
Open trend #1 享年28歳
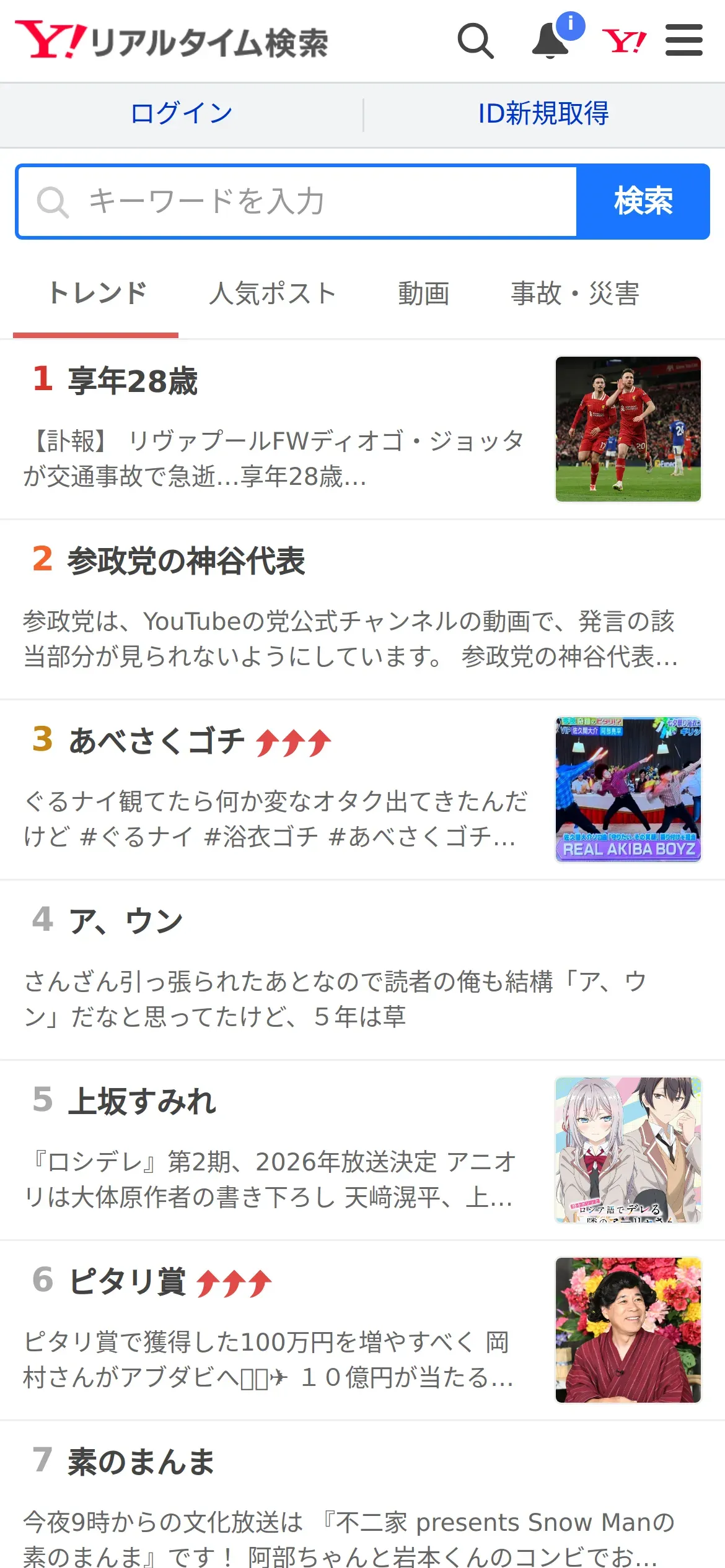click(362, 429)
